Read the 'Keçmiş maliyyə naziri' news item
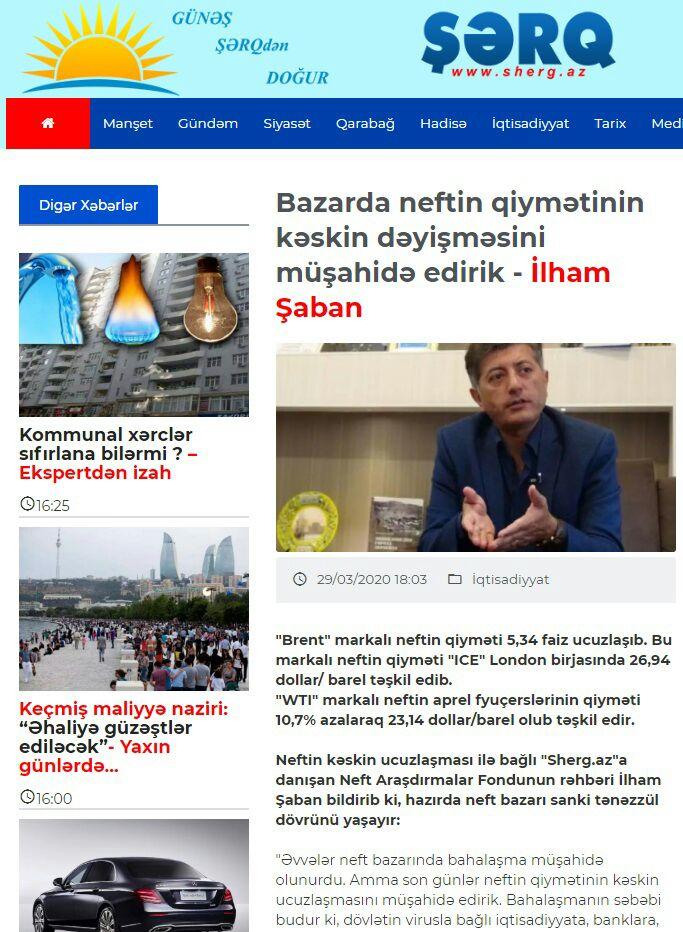The image size is (683, 932). (124, 738)
